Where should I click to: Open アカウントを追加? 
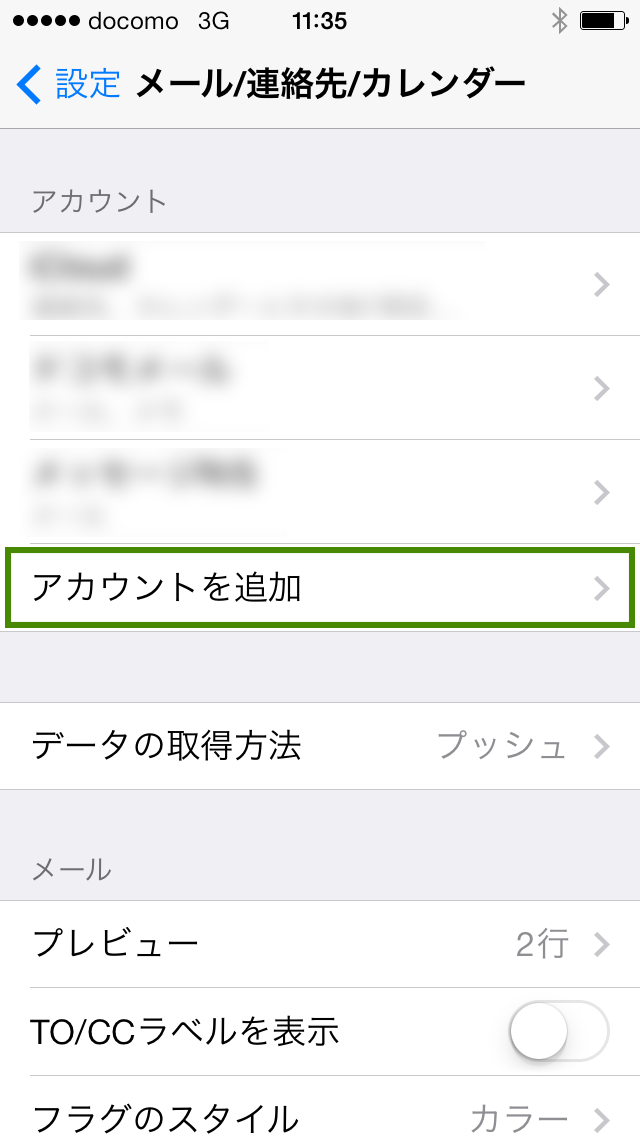click(x=320, y=588)
